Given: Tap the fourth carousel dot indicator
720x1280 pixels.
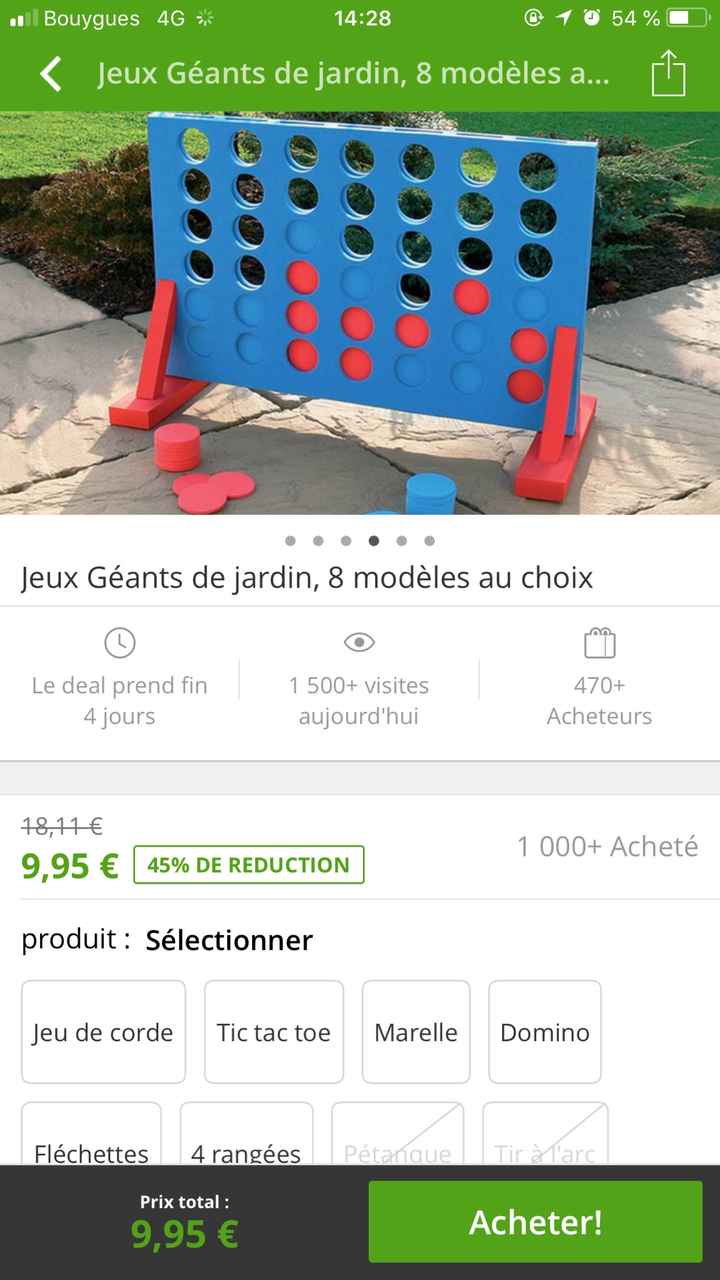Looking at the screenshot, I should pos(374,540).
